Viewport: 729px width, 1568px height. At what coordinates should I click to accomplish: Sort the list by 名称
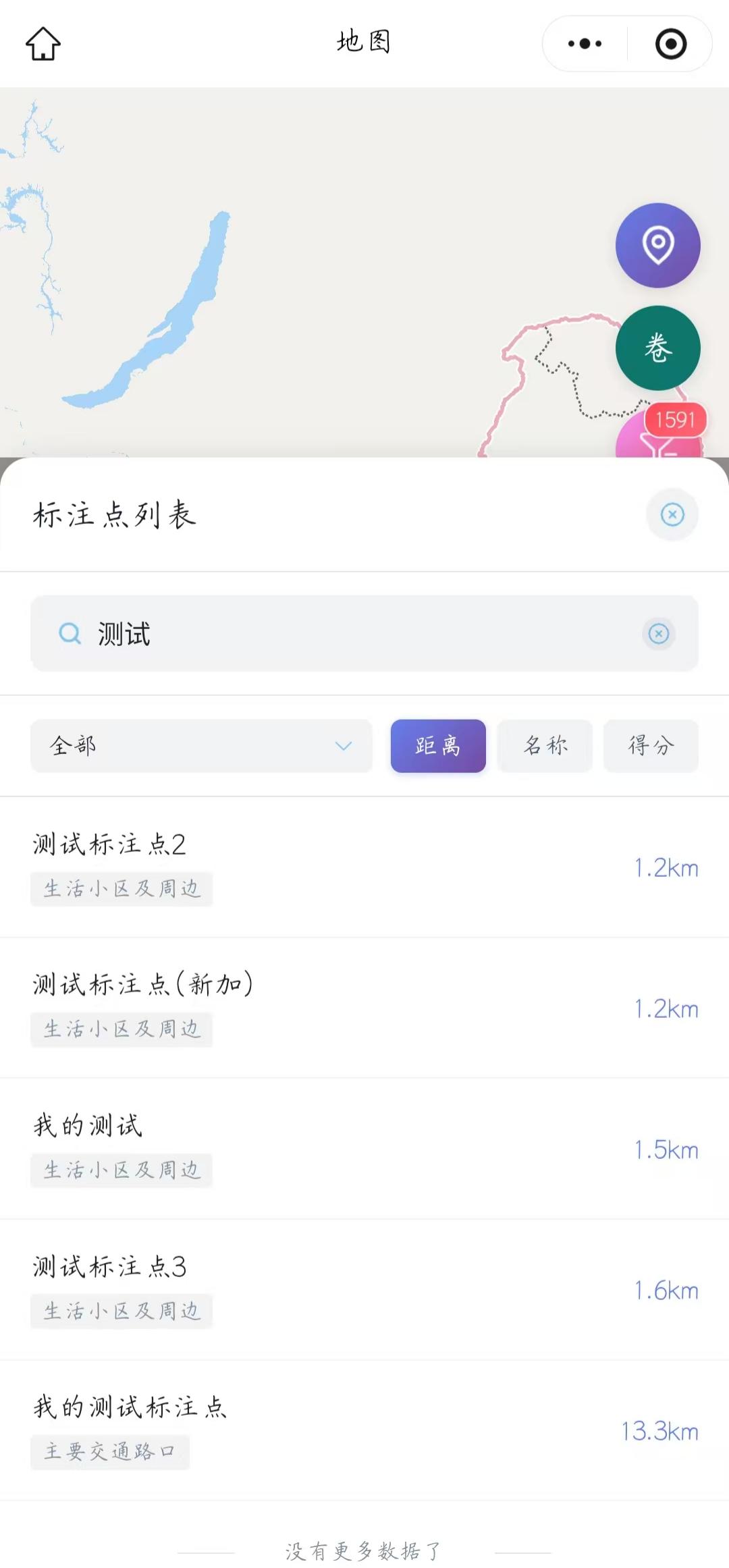pyautogui.click(x=545, y=746)
